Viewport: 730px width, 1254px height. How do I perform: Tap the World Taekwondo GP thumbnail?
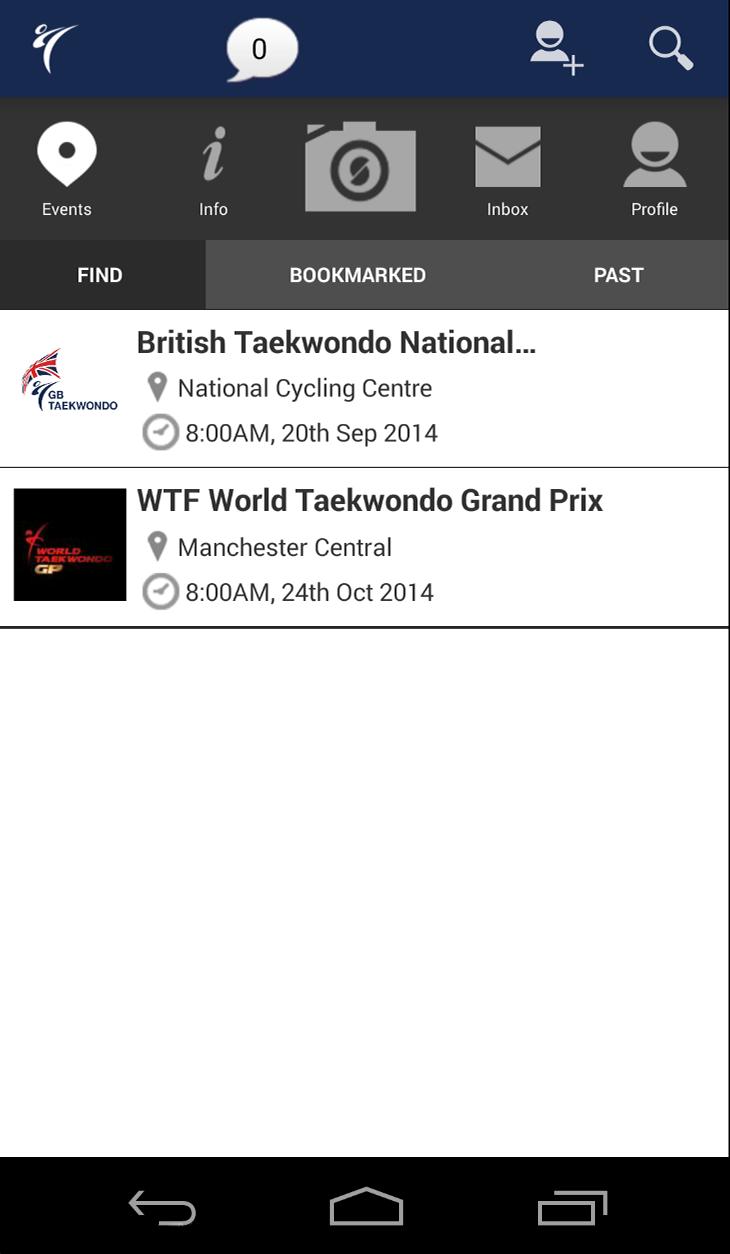(x=68, y=546)
